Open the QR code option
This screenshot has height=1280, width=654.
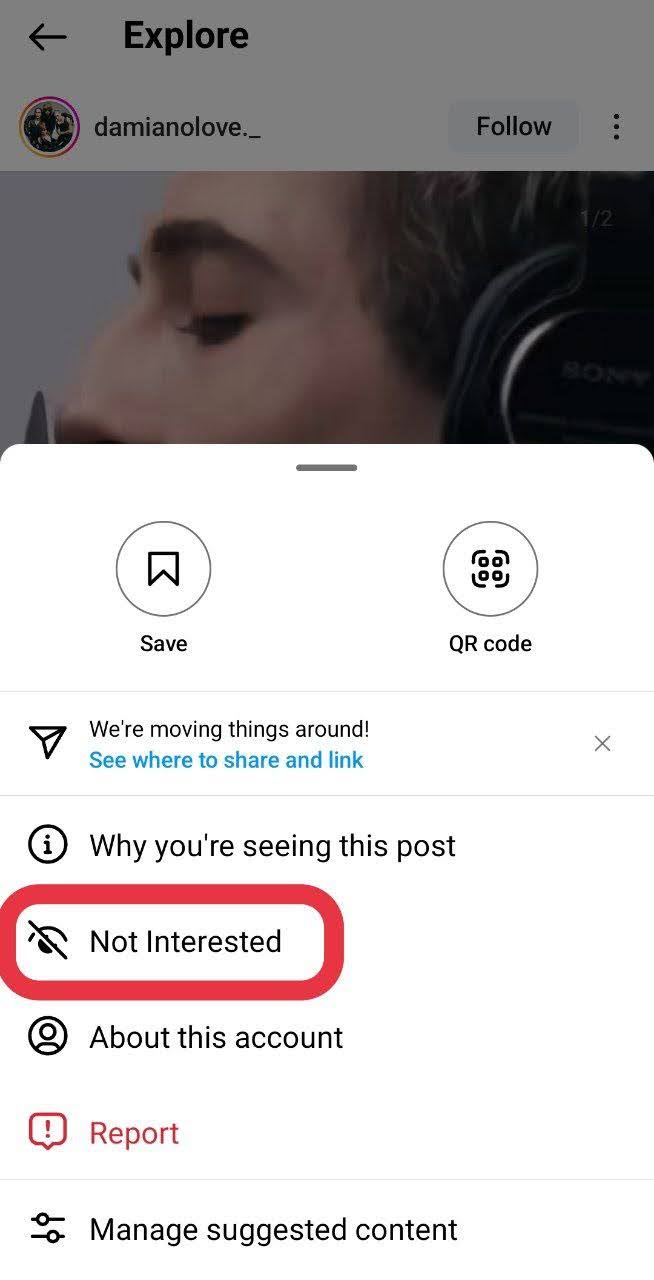tap(490, 569)
